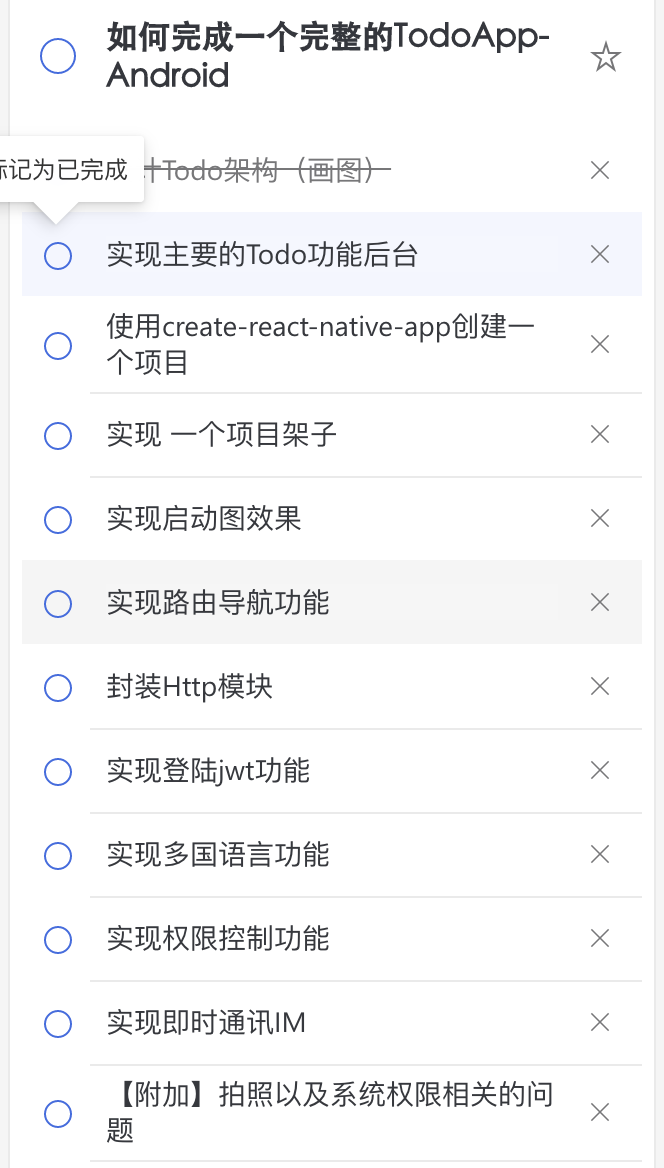Delete the step 实现多国语言功能
Image resolution: width=664 pixels, height=1168 pixels.
click(600, 854)
